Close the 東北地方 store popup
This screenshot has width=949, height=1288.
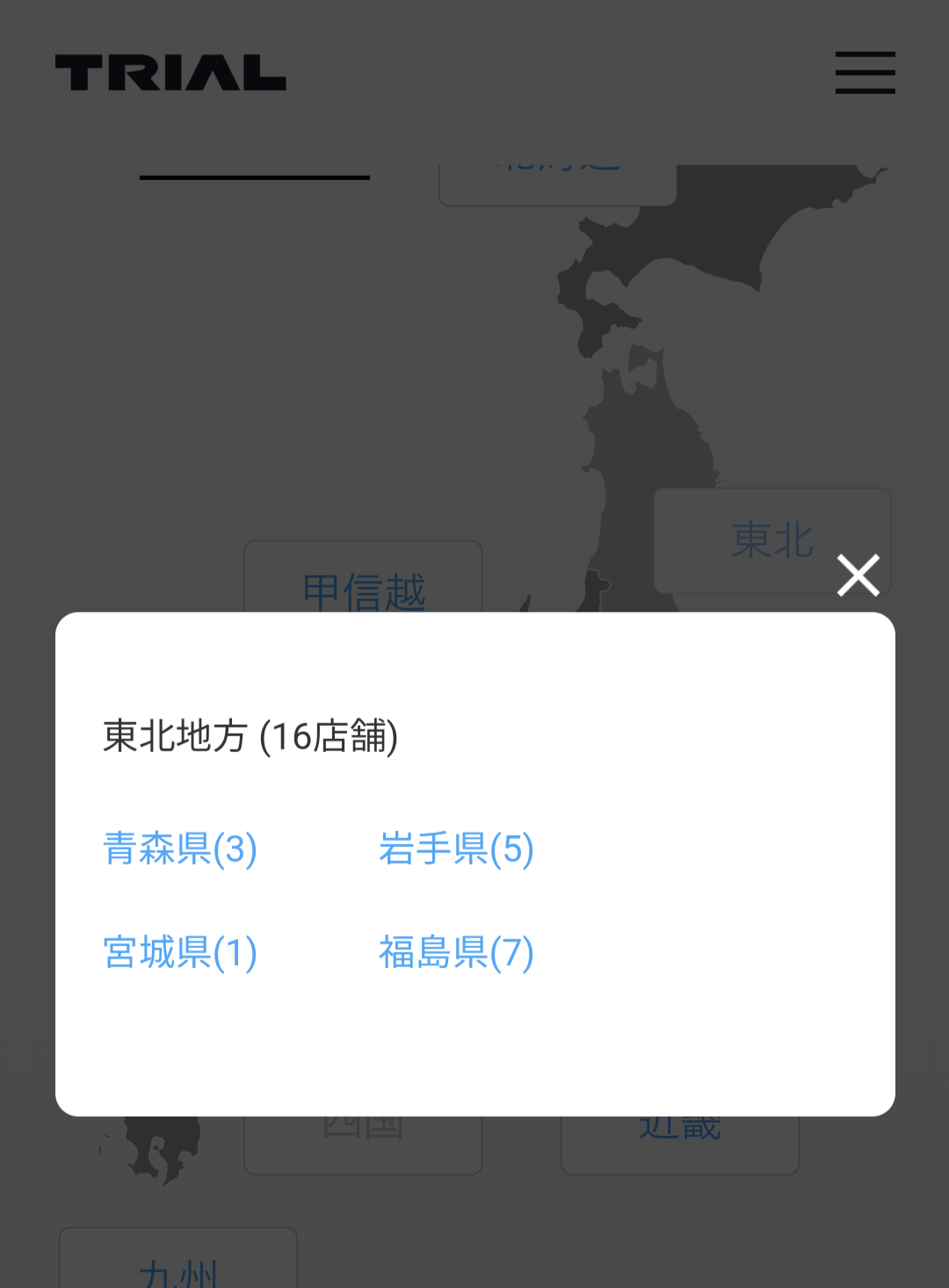858,575
